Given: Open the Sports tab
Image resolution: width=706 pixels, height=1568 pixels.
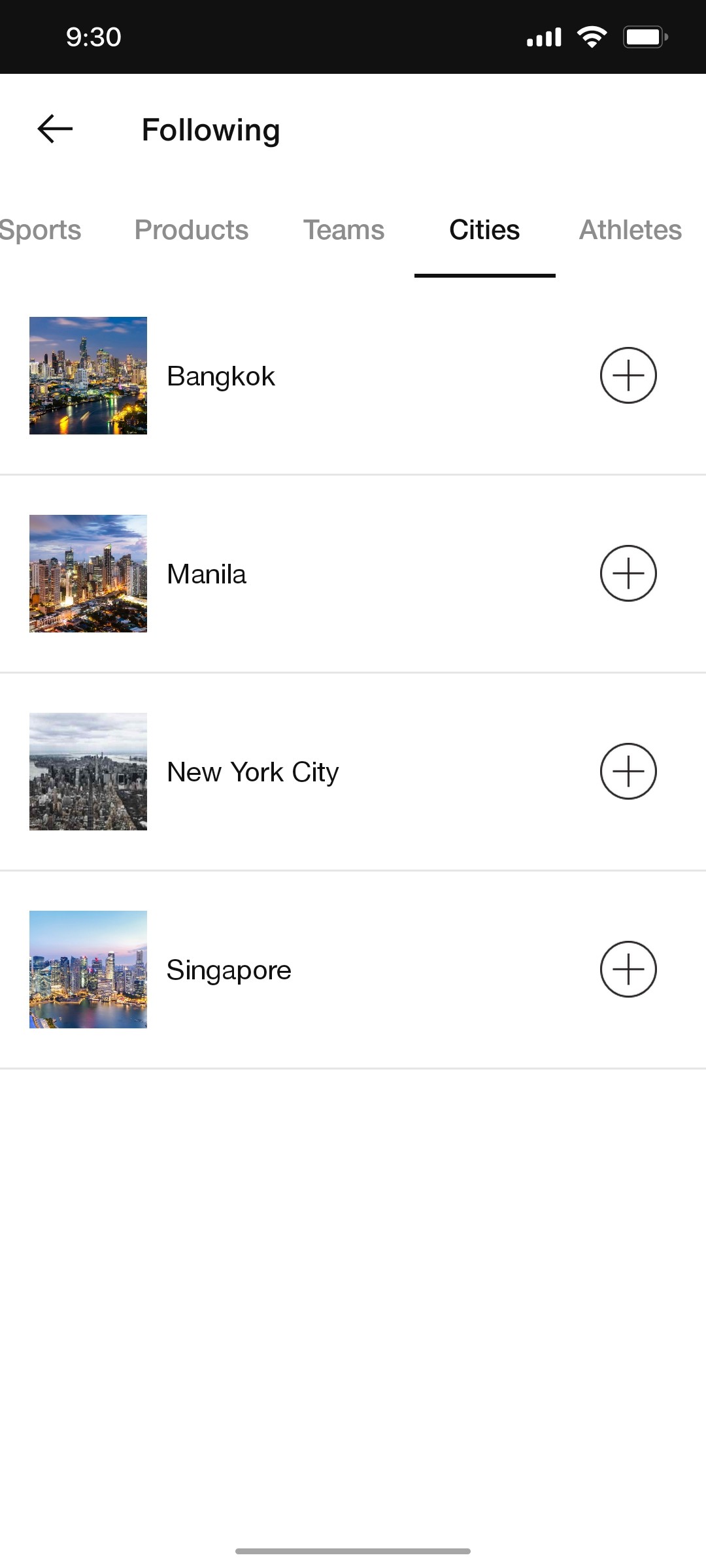Looking at the screenshot, I should [x=39, y=230].
